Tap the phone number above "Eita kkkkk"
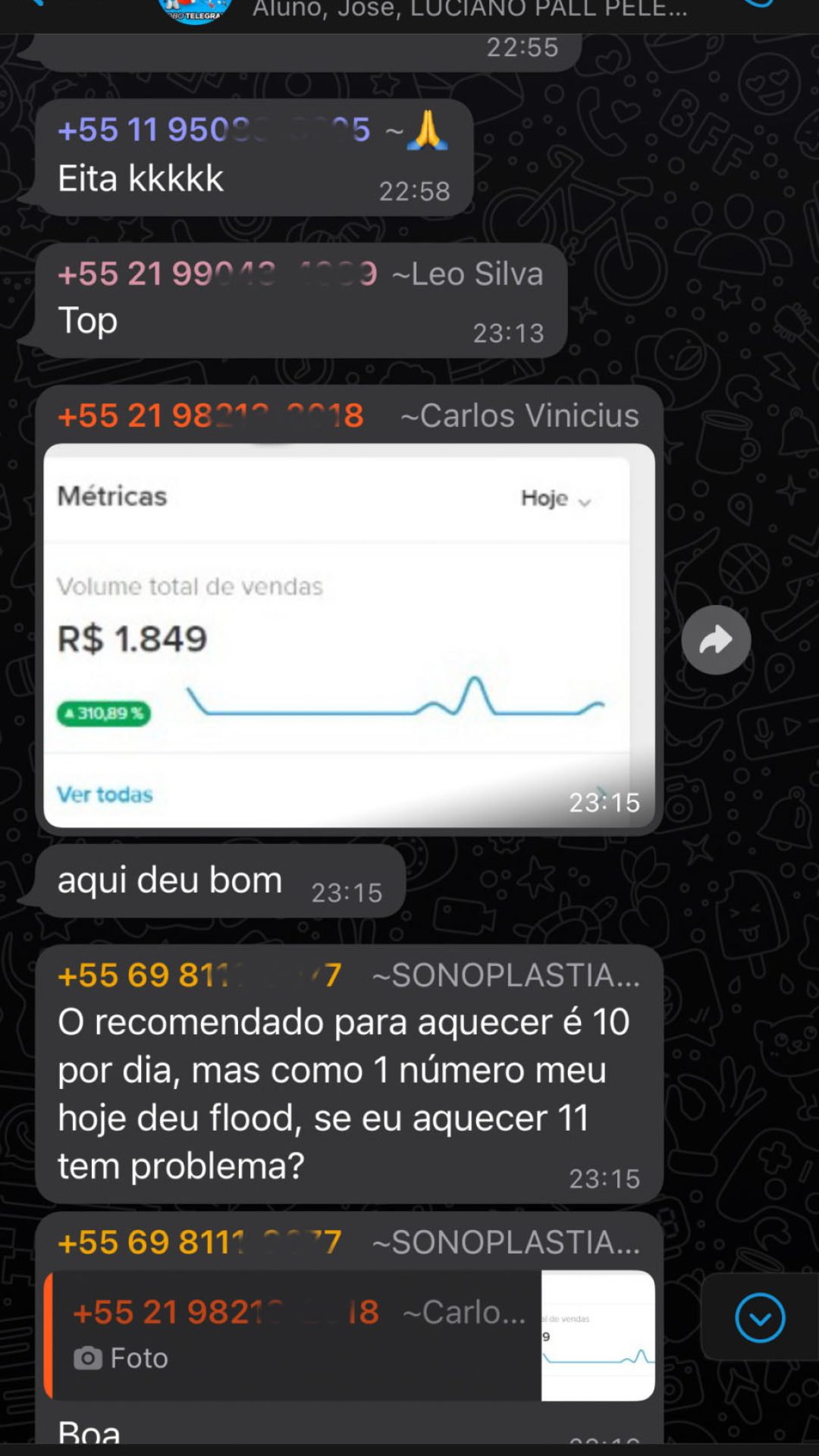The width and height of the screenshot is (819, 1456). point(214,130)
